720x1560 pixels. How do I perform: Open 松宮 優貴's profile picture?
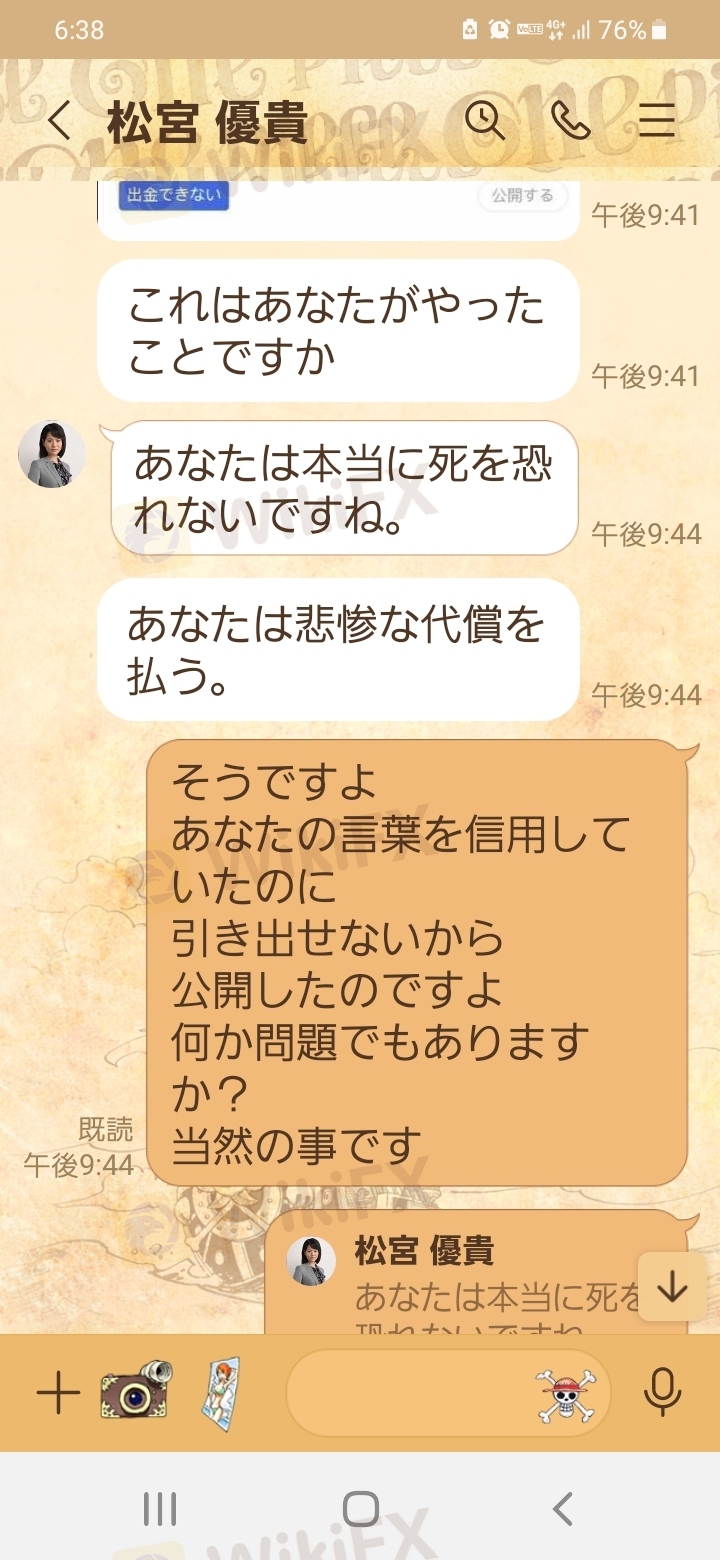[x=52, y=455]
